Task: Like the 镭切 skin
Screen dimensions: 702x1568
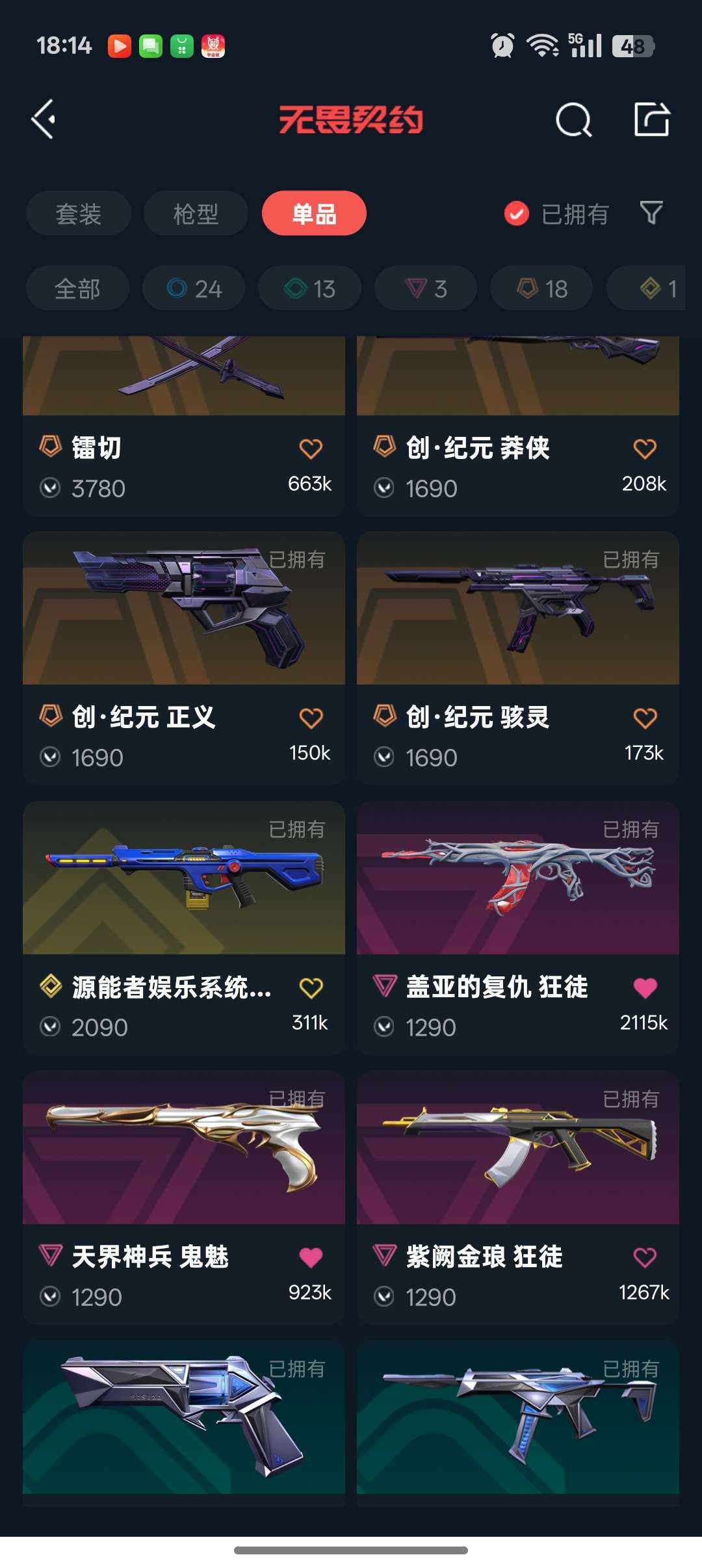Action: [x=311, y=449]
